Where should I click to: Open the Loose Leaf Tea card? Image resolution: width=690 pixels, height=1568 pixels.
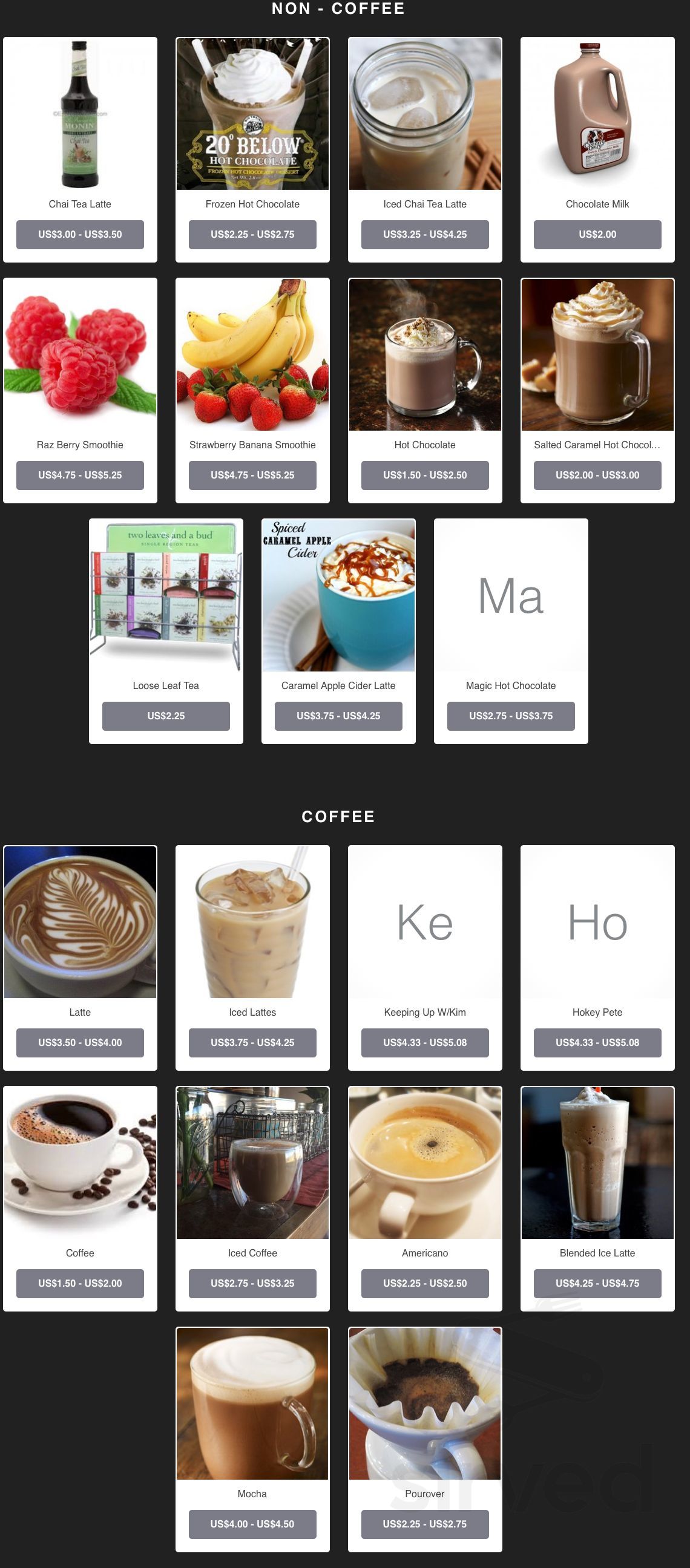click(x=166, y=631)
